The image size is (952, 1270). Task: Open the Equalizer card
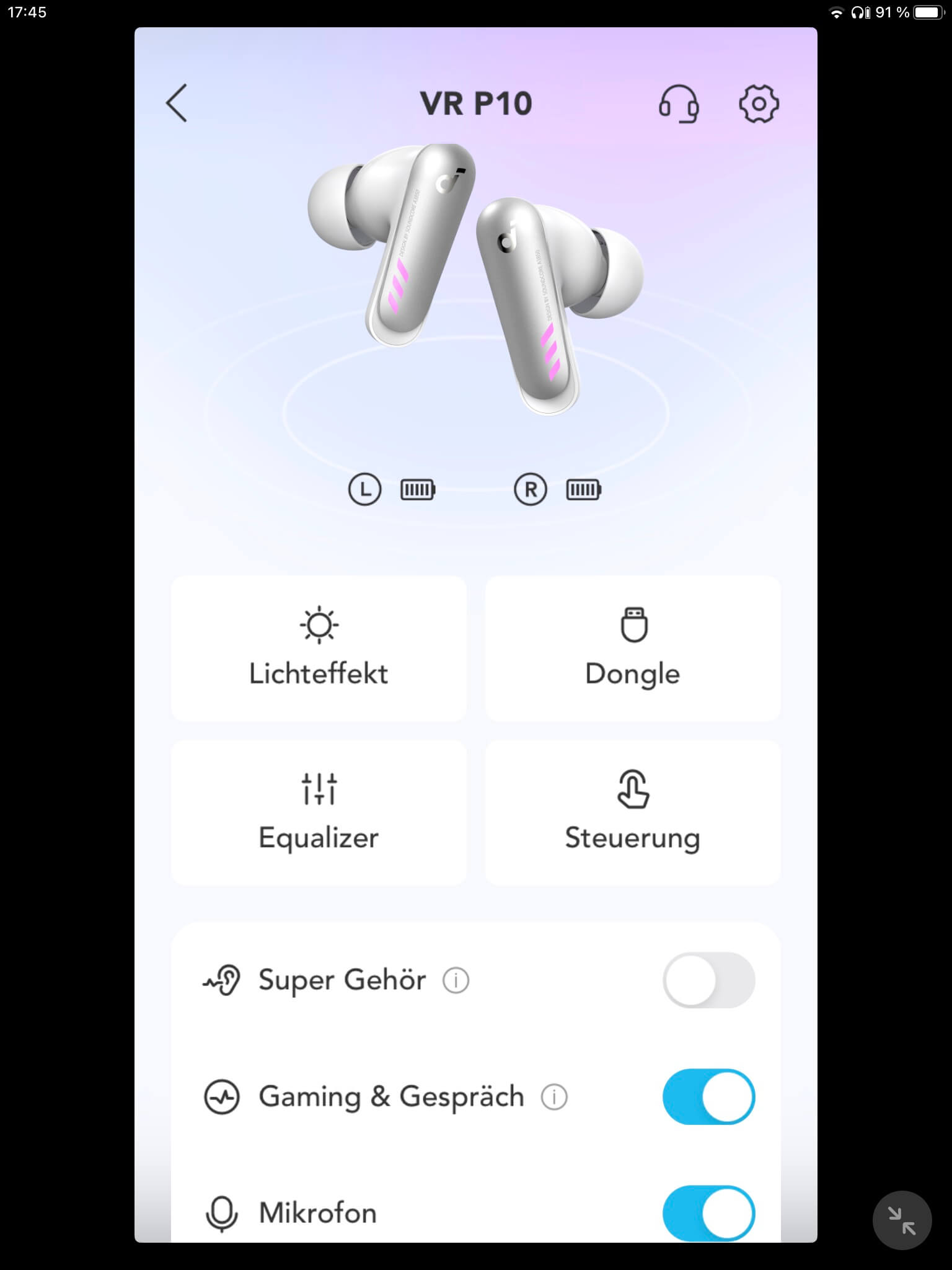pos(319,812)
